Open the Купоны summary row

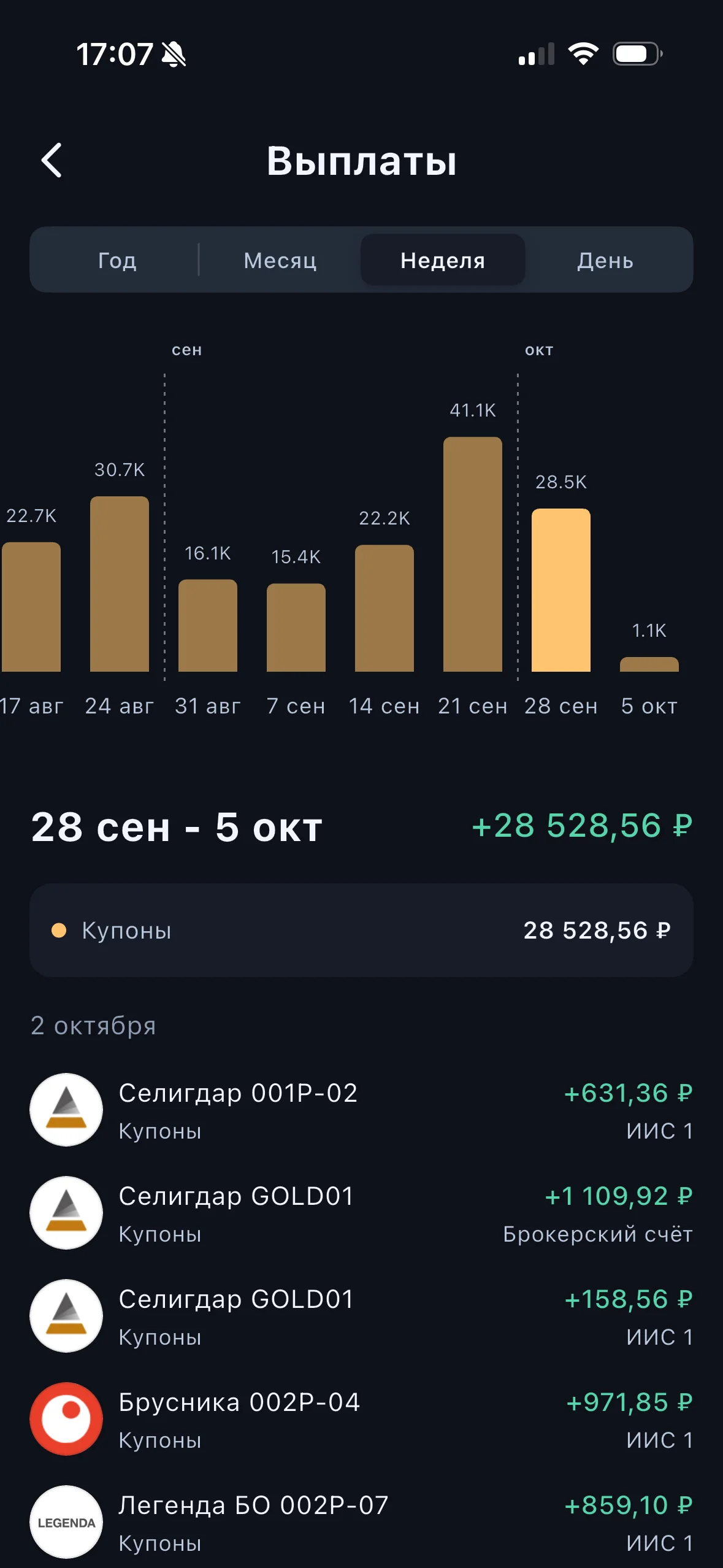(x=361, y=930)
